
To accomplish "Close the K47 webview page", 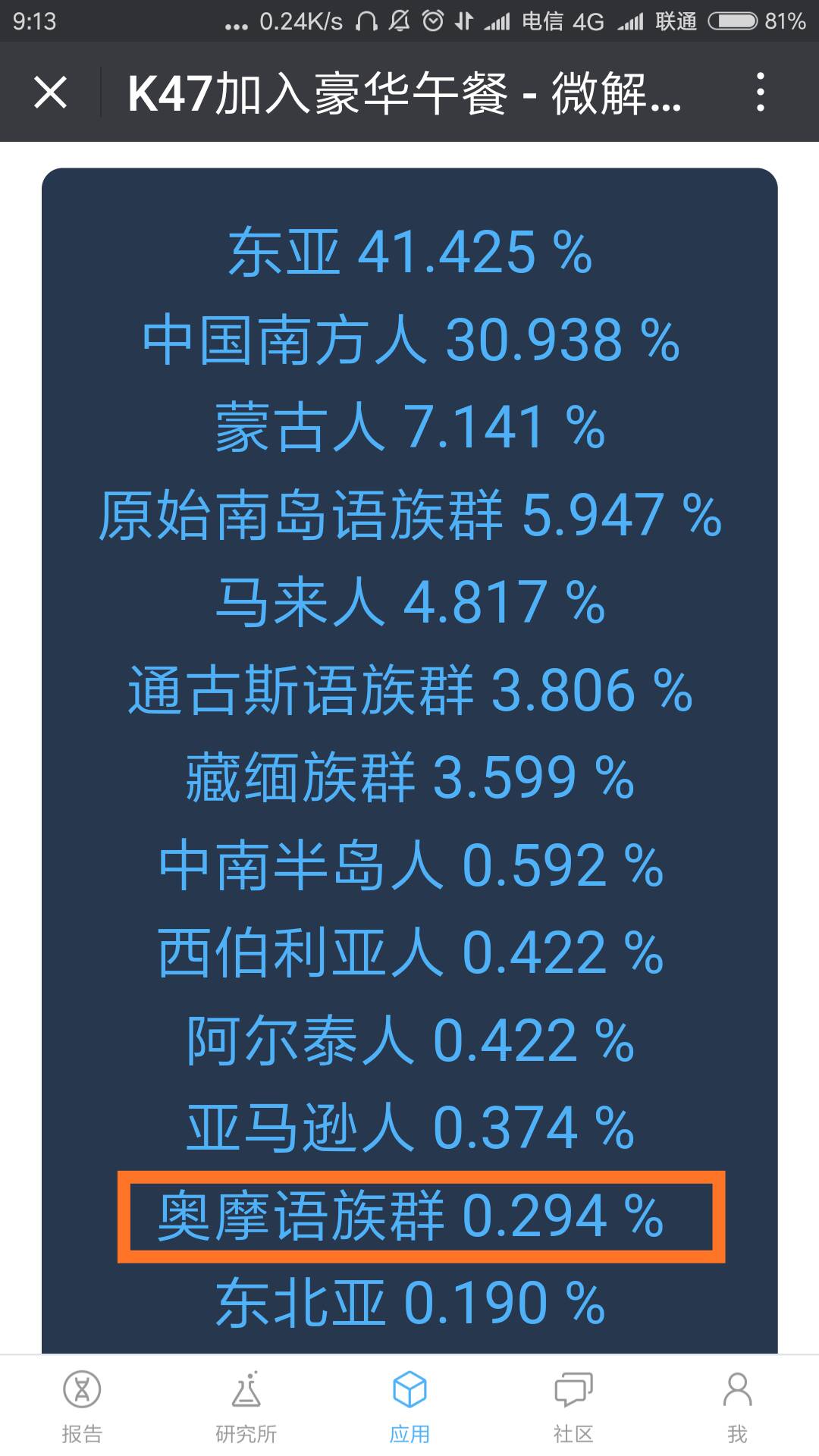I will [x=51, y=93].
